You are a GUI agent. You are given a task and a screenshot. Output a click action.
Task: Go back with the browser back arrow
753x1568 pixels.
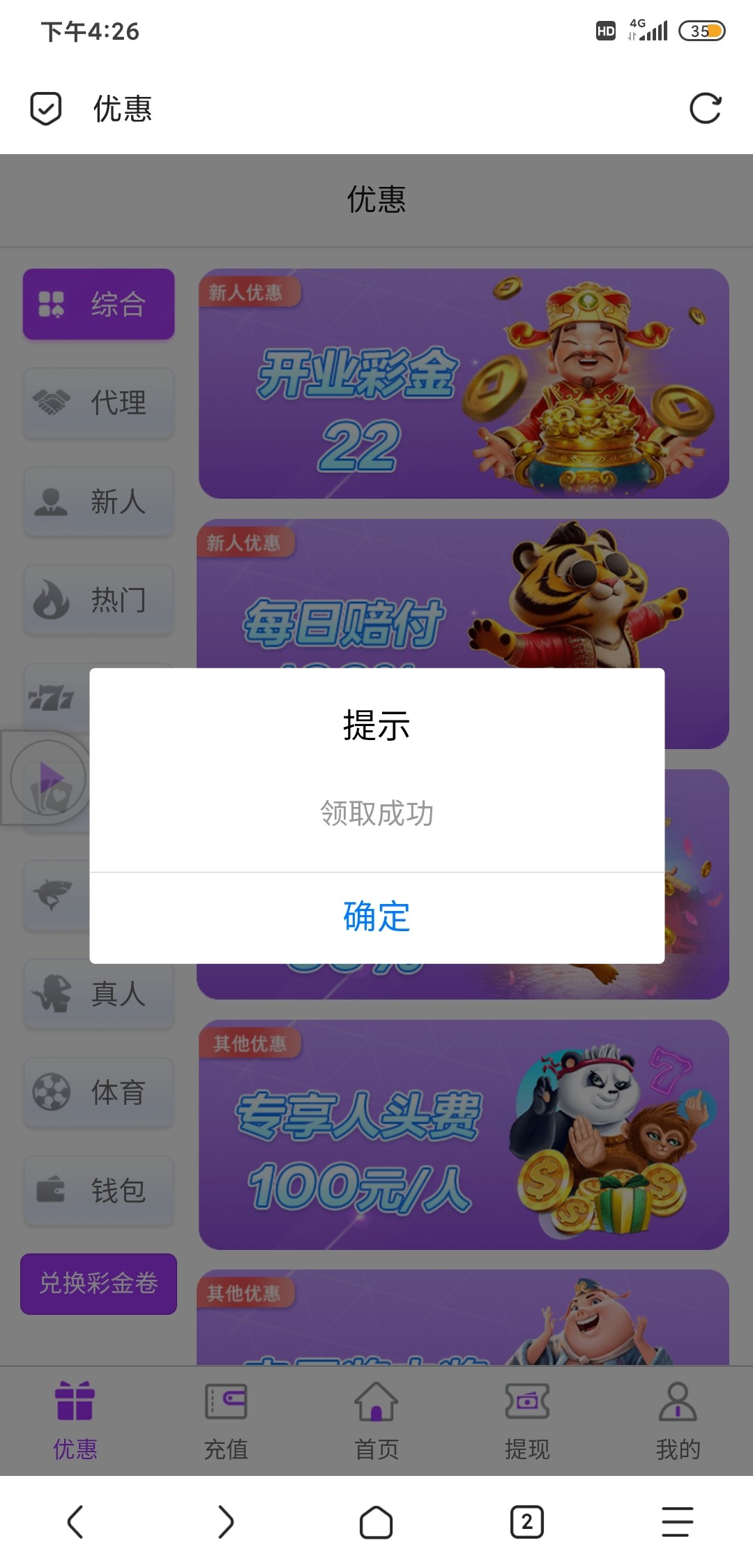(x=75, y=1521)
